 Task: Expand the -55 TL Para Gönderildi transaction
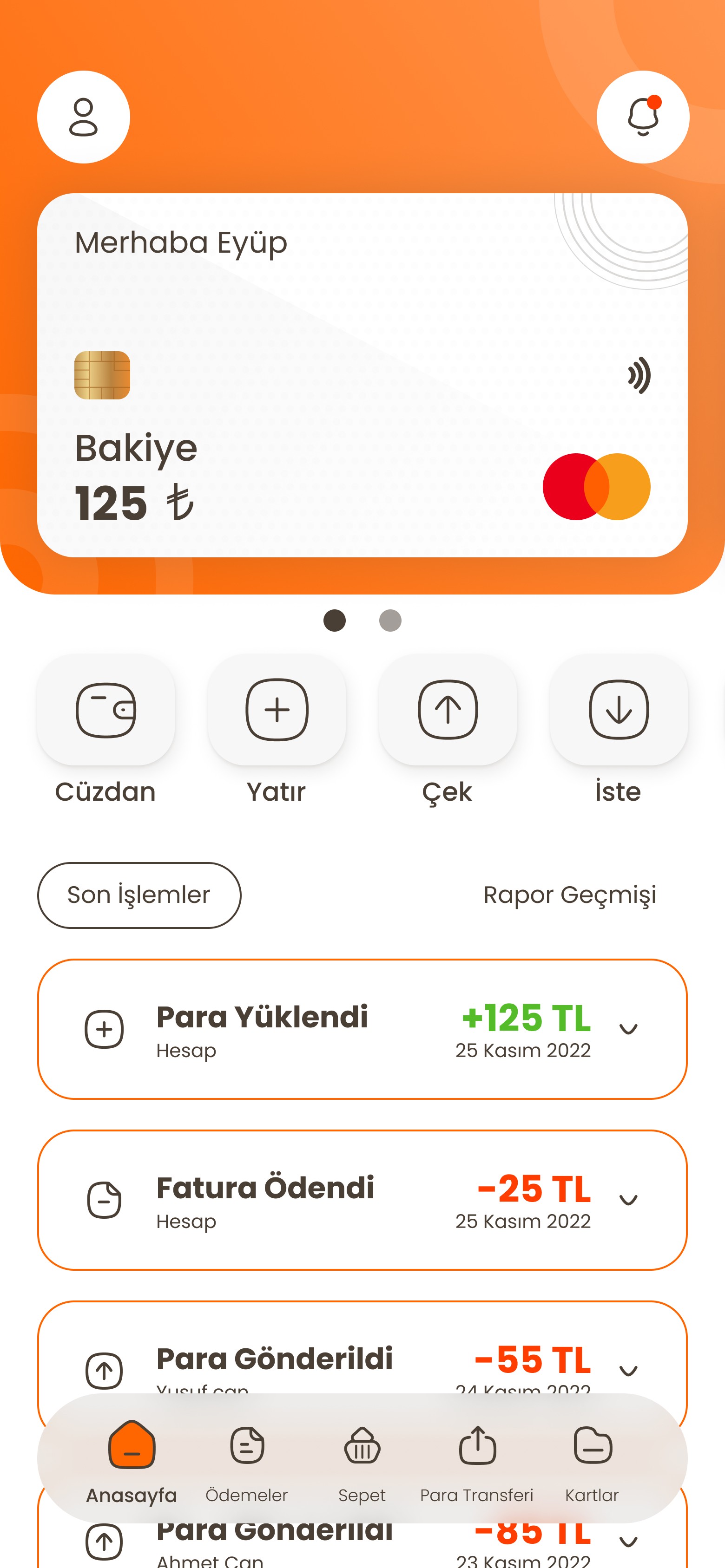[628, 1370]
